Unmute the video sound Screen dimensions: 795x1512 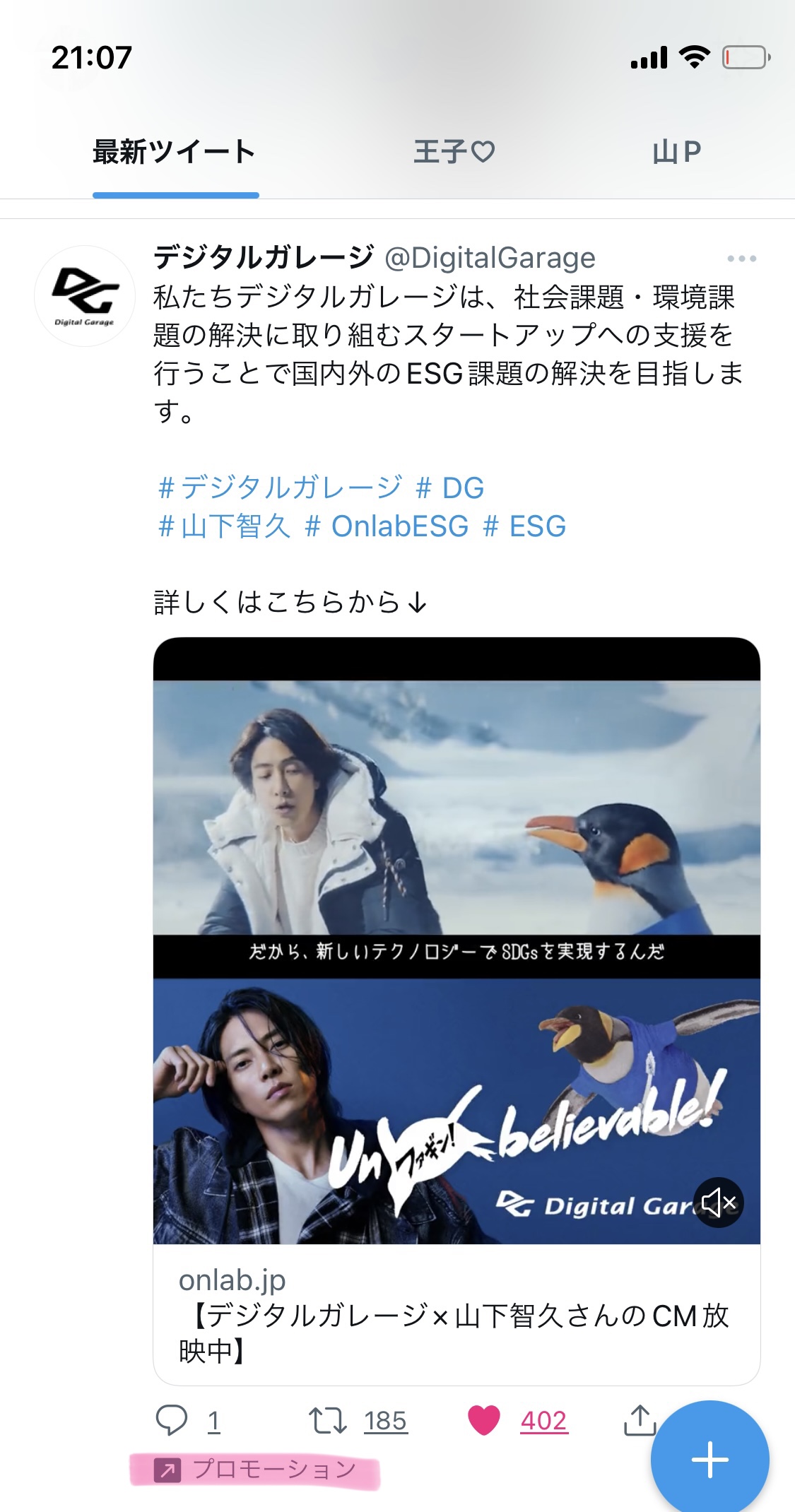[719, 1202]
